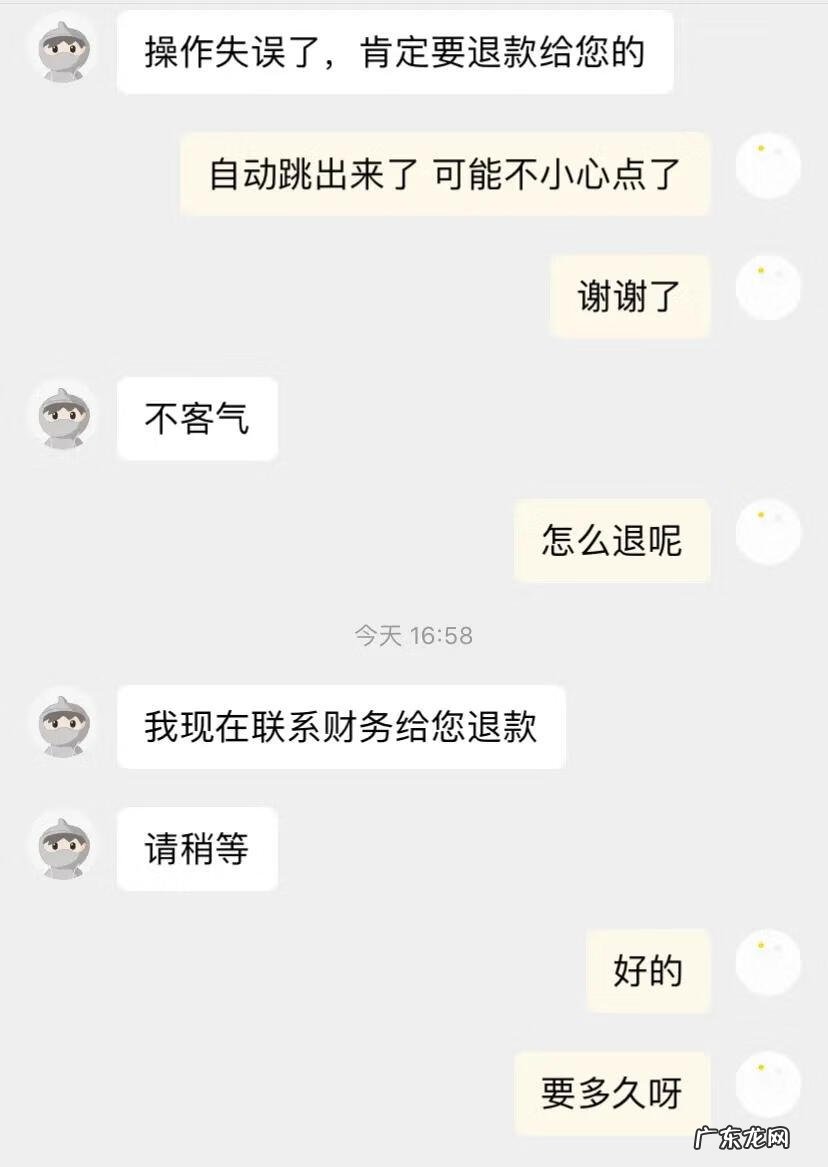Open your avatar beside "好的" message
The width and height of the screenshot is (828, 1167).
pyautogui.click(x=768, y=962)
